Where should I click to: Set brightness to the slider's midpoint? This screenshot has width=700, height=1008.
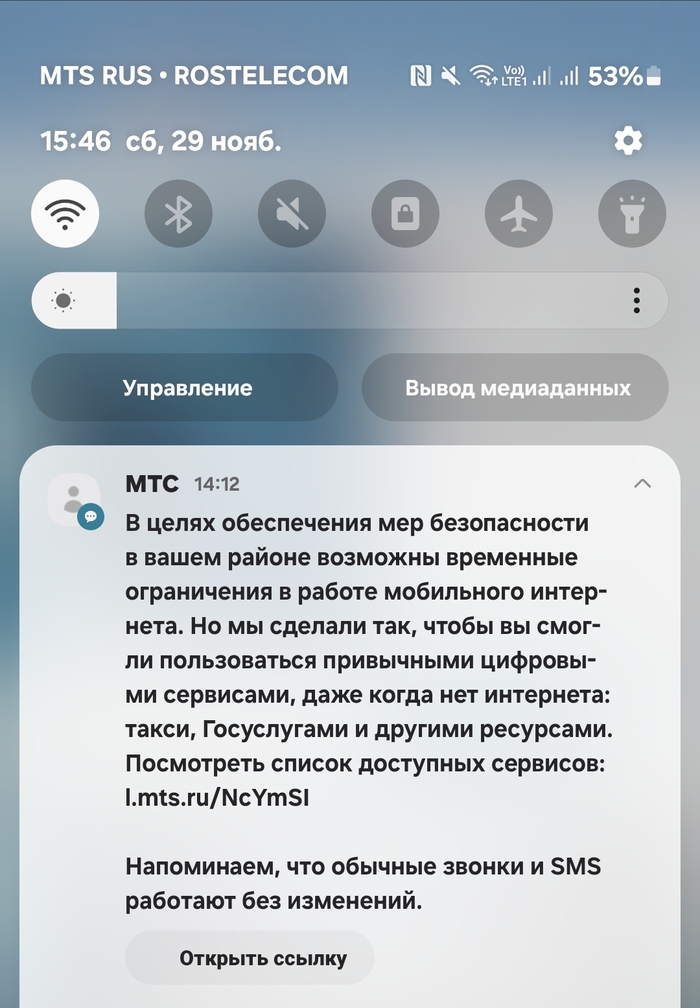pos(350,300)
